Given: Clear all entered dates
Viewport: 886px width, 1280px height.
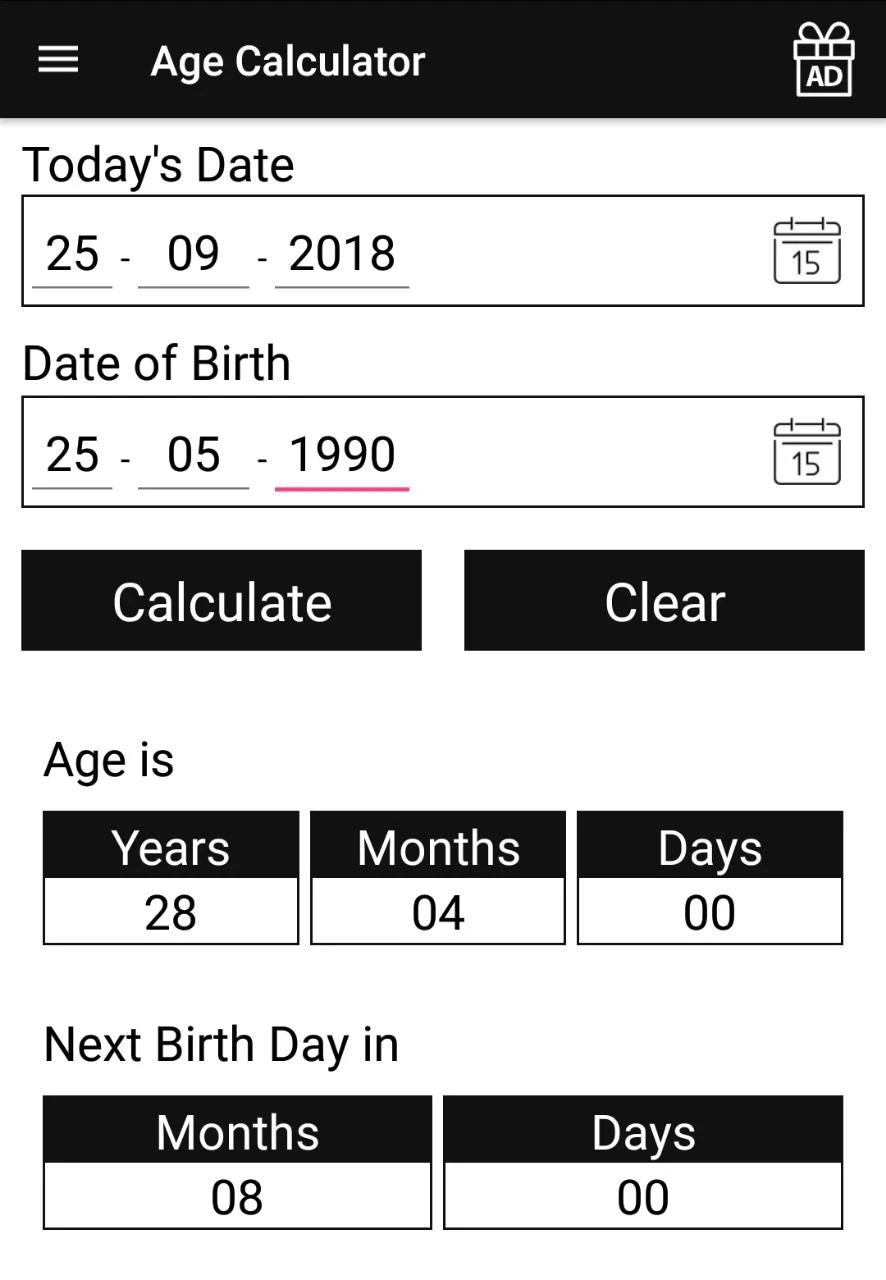Looking at the screenshot, I should (664, 601).
